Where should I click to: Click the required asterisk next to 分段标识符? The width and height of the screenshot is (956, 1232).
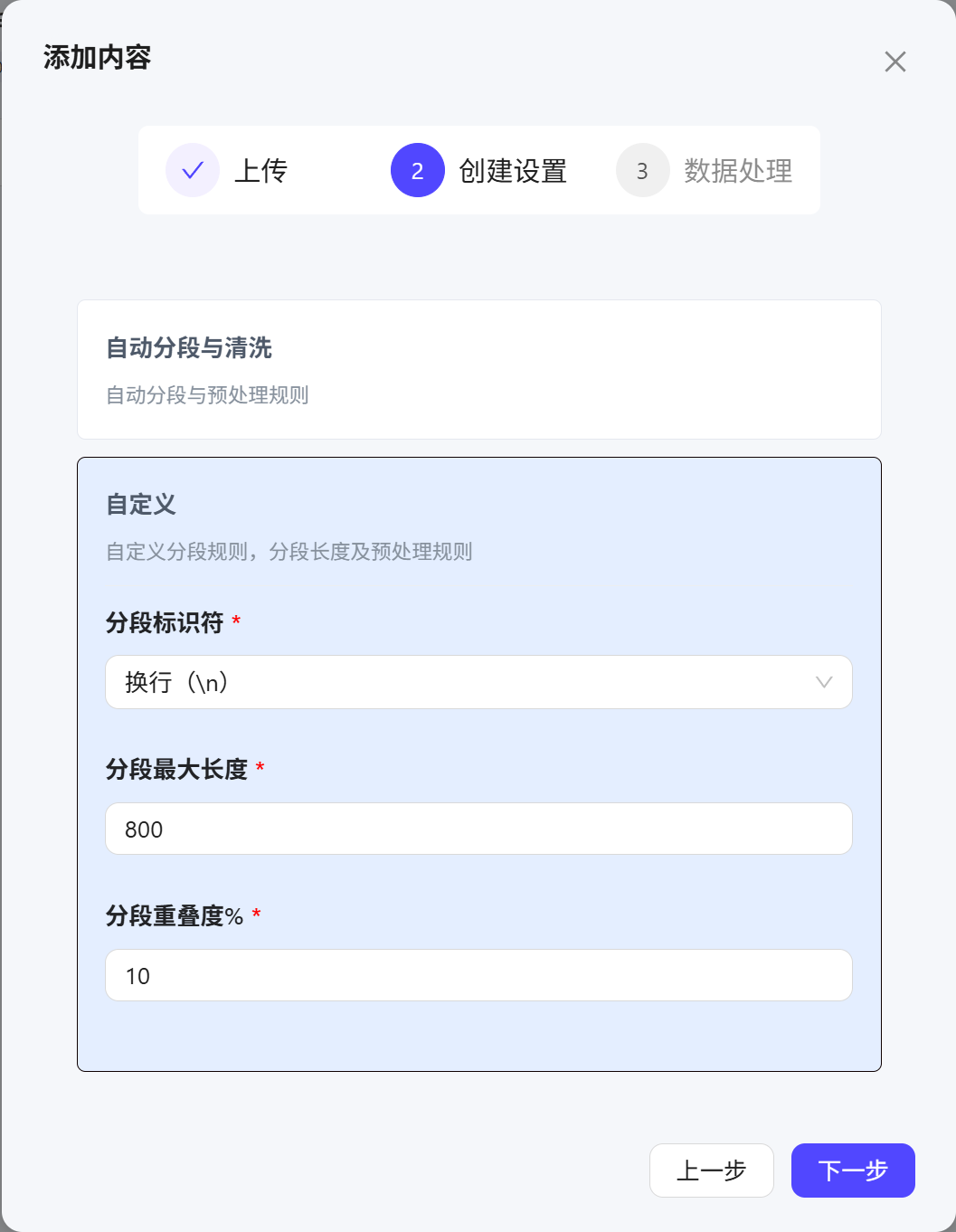click(x=235, y=621)
